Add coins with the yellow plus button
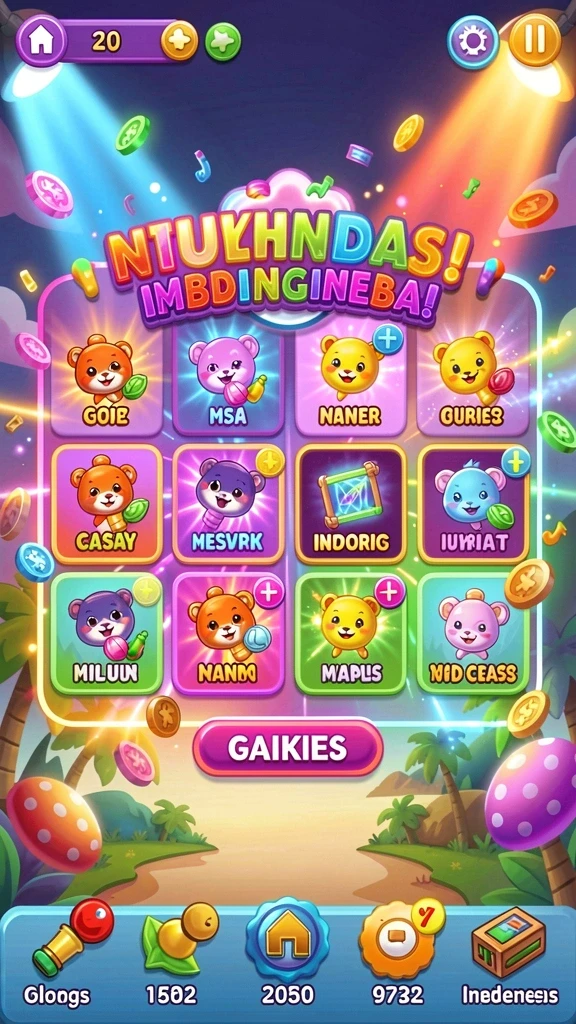This screenshot has height=1024, width=576. [179, 41]
